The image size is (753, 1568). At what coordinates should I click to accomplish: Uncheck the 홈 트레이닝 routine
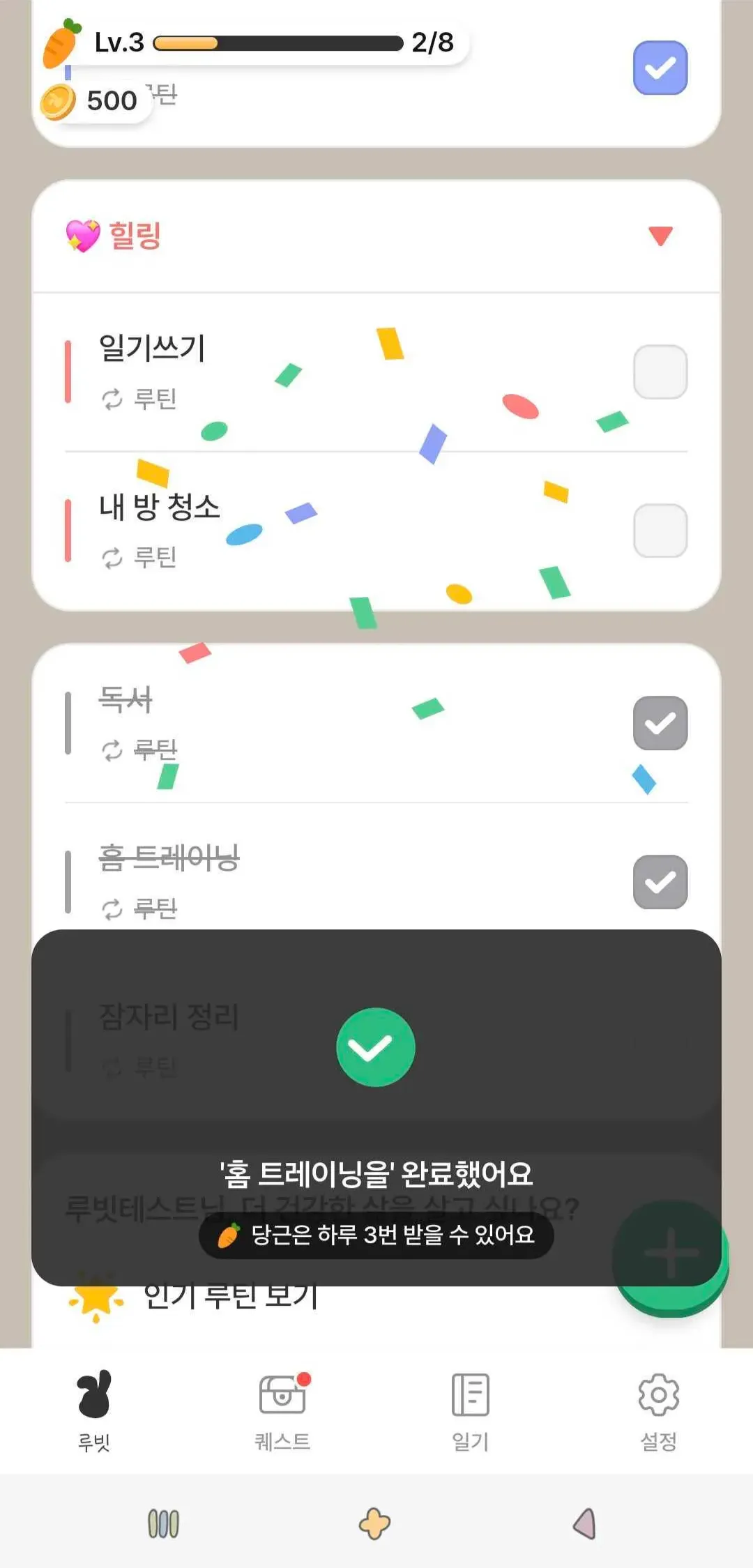(660, 882)
